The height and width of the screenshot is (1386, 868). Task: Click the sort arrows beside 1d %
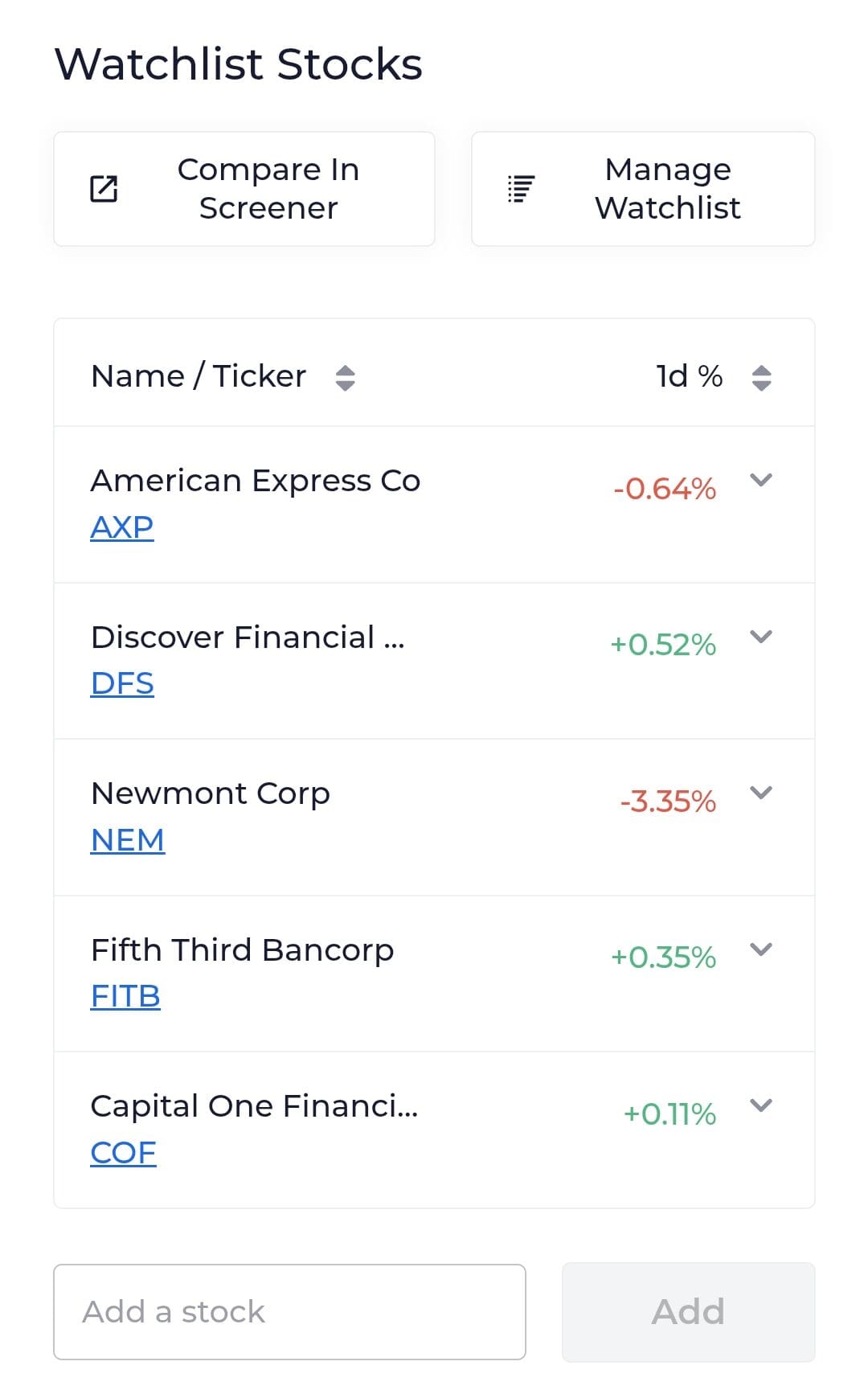[x=760, y=375]
